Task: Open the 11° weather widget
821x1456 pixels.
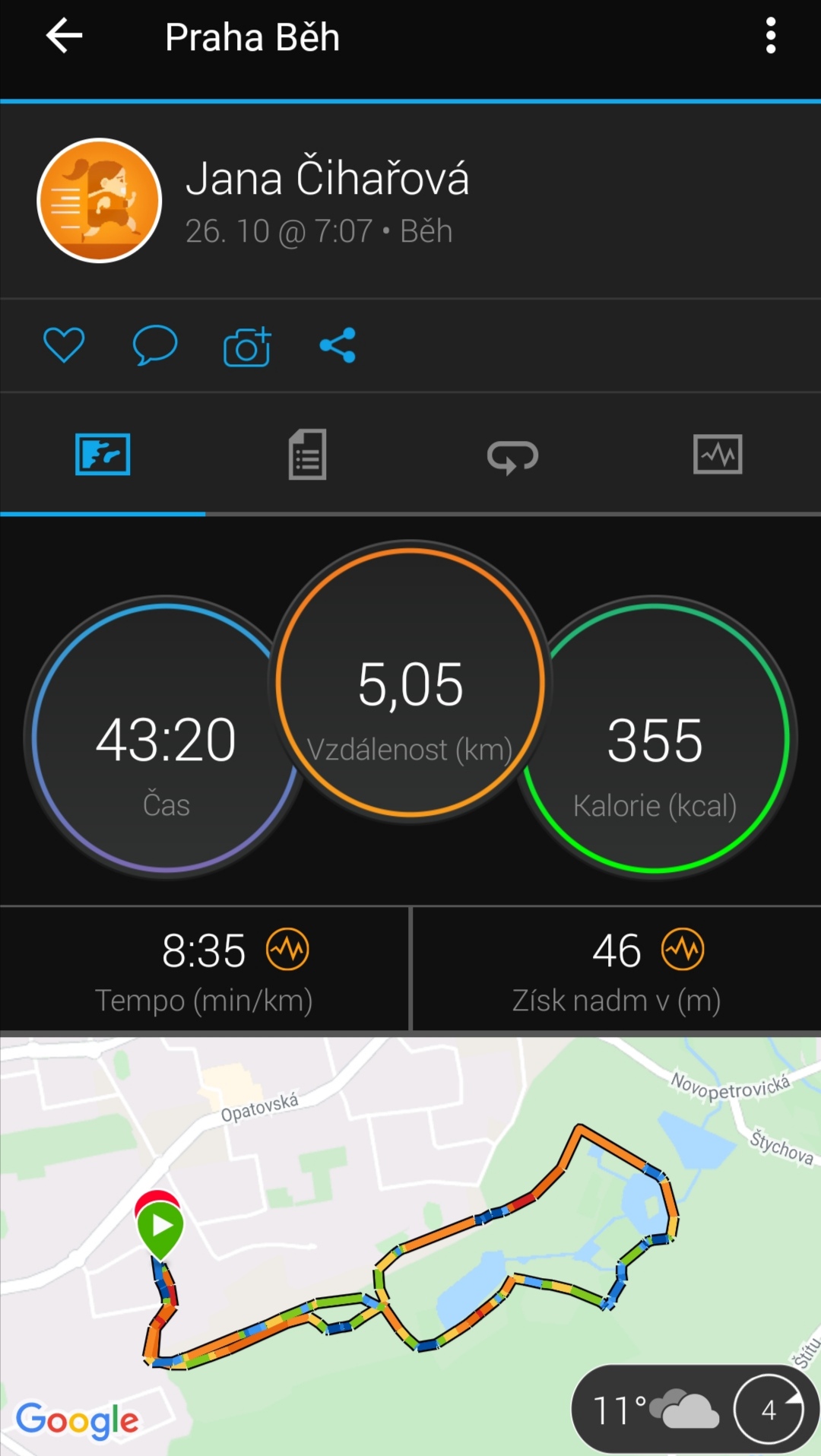Action: (x=695, y=1410)
